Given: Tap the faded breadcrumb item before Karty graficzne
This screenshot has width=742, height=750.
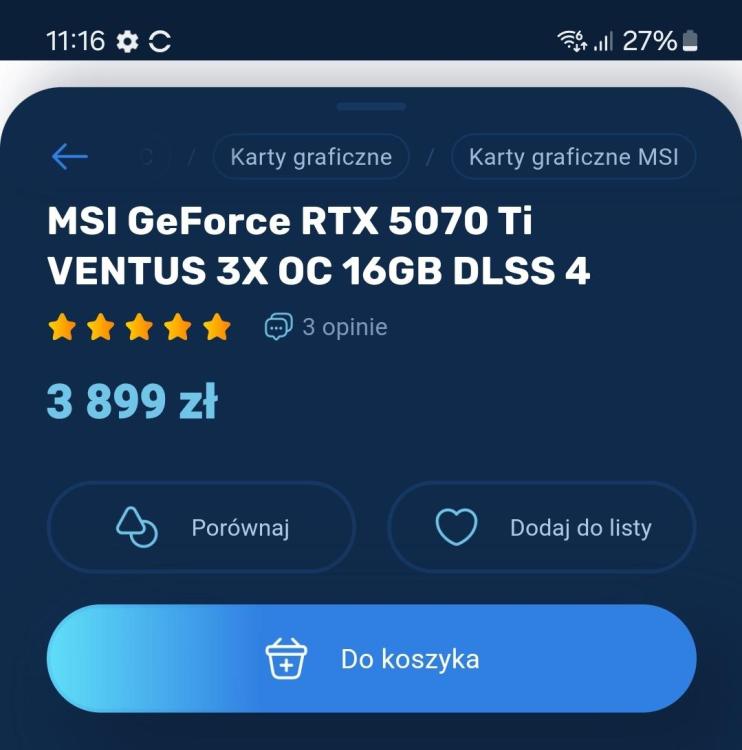Looking at the screenshot, I should (x=146, y=157).
